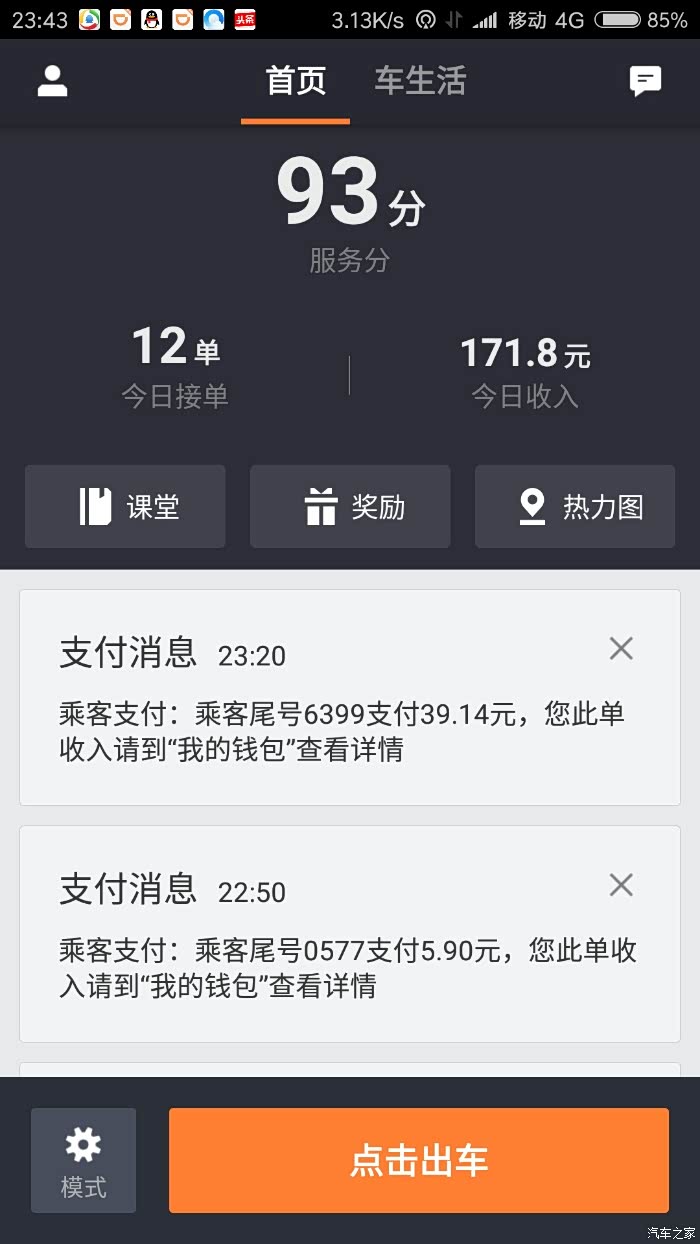The image size is (700, 1244).
Task: Open the user profile icon
Action: click(x=52, y=81)
